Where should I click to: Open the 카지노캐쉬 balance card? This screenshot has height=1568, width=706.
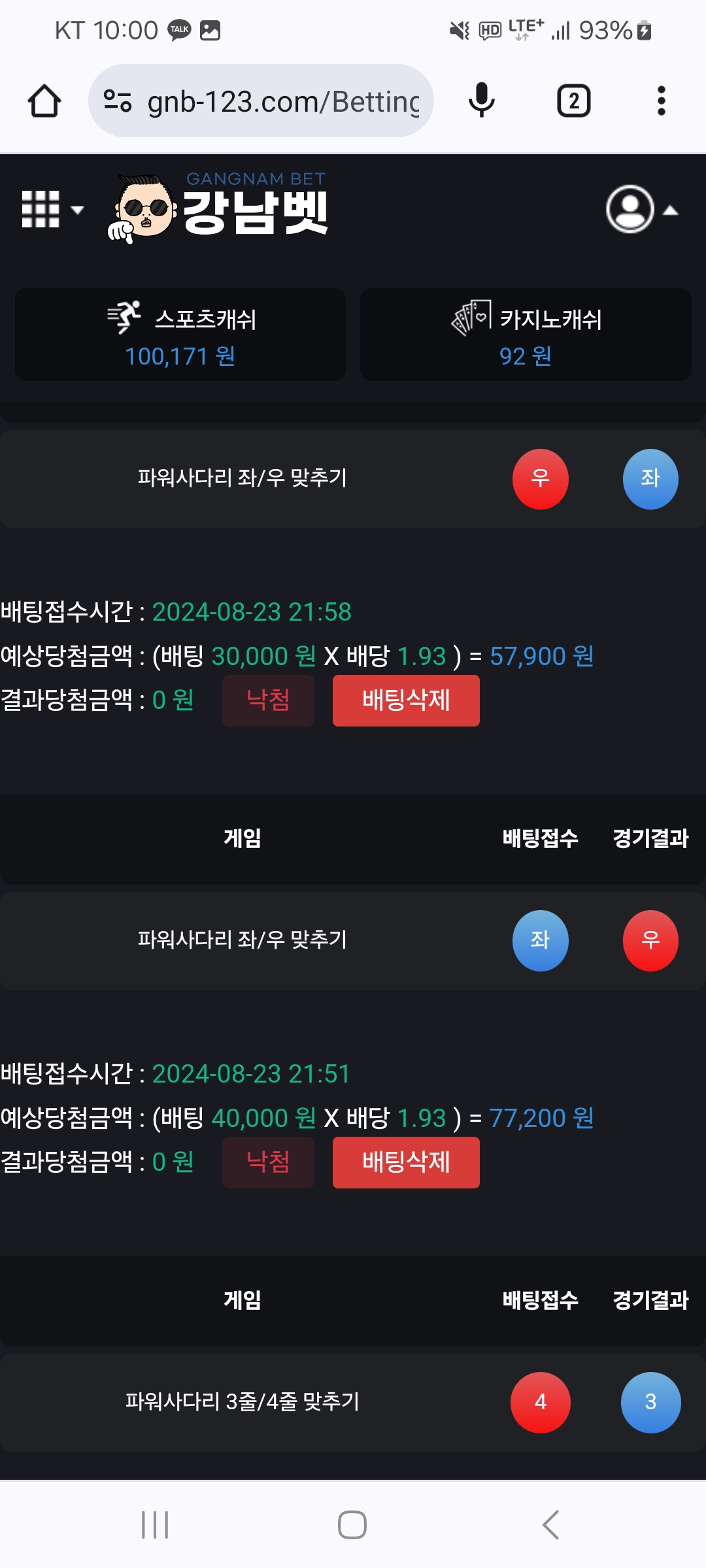[x=526, y=335]
